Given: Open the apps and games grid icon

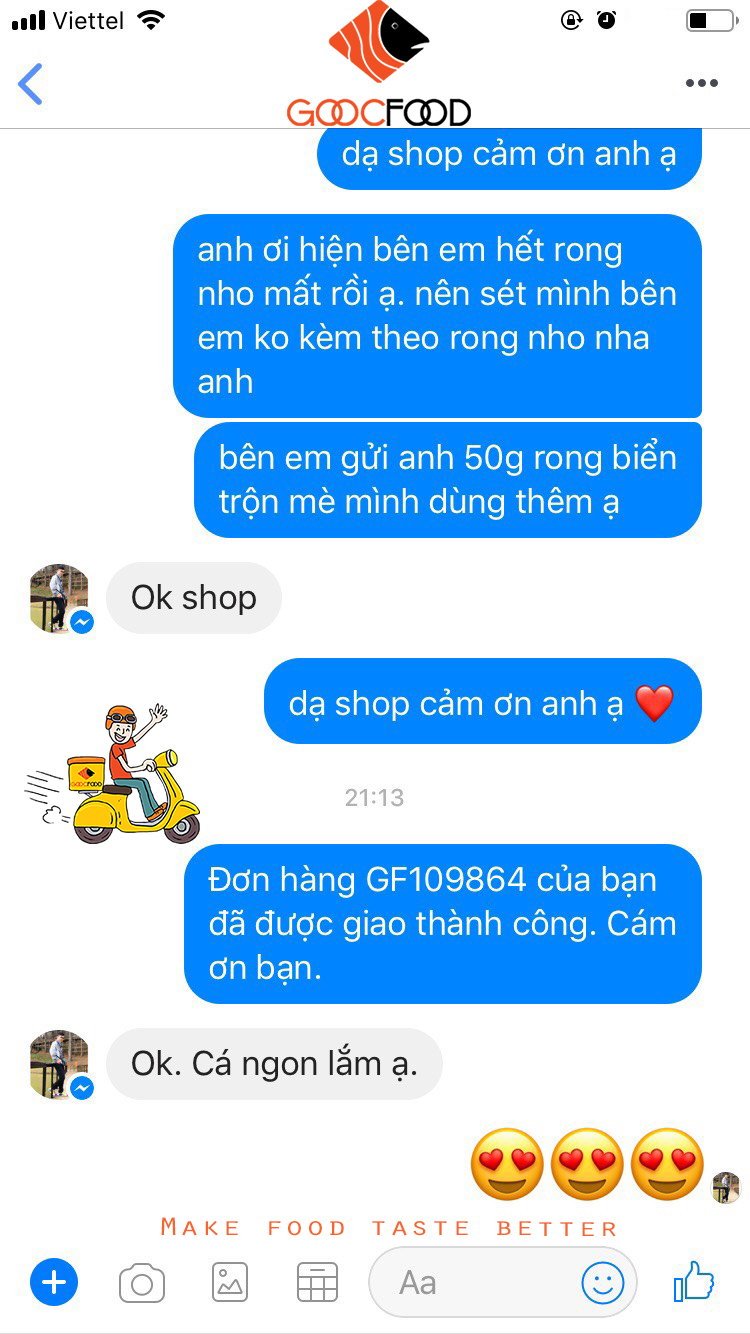Looking at the screenshot, I should [x=315, y=1282].
